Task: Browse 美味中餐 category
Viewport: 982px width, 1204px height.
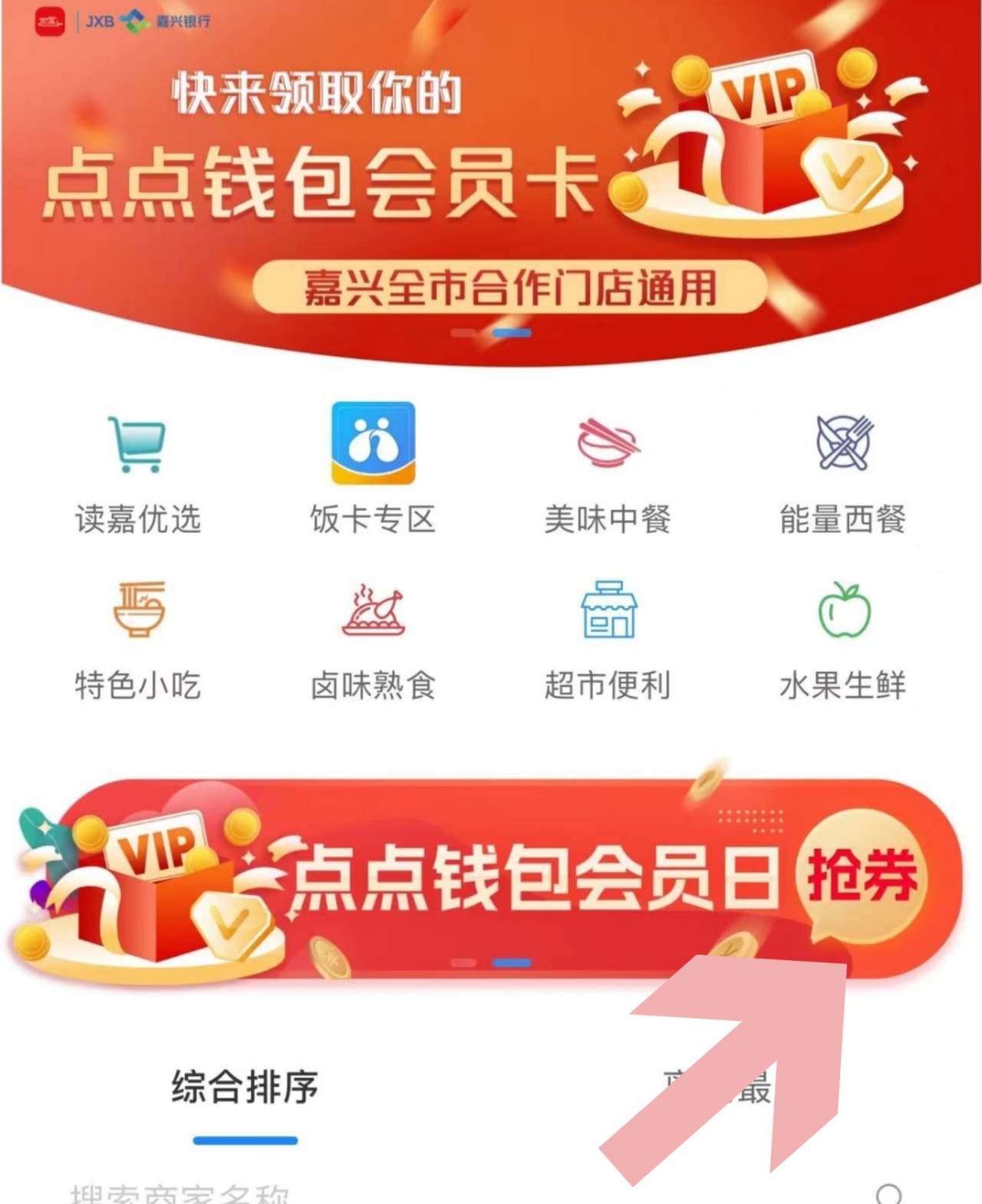Action: (x=608, y=472)
